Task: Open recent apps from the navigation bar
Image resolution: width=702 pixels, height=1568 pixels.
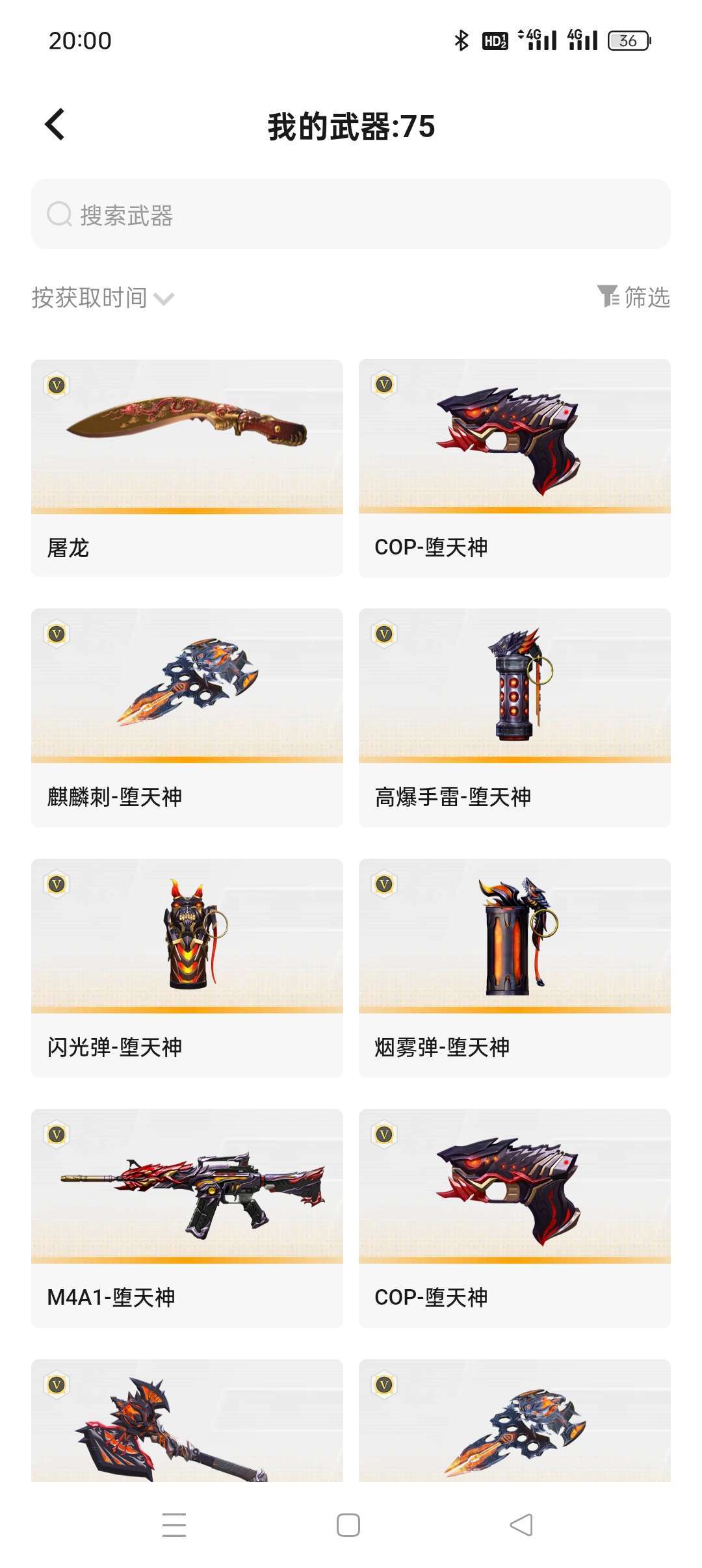Action: point(174,1525)
